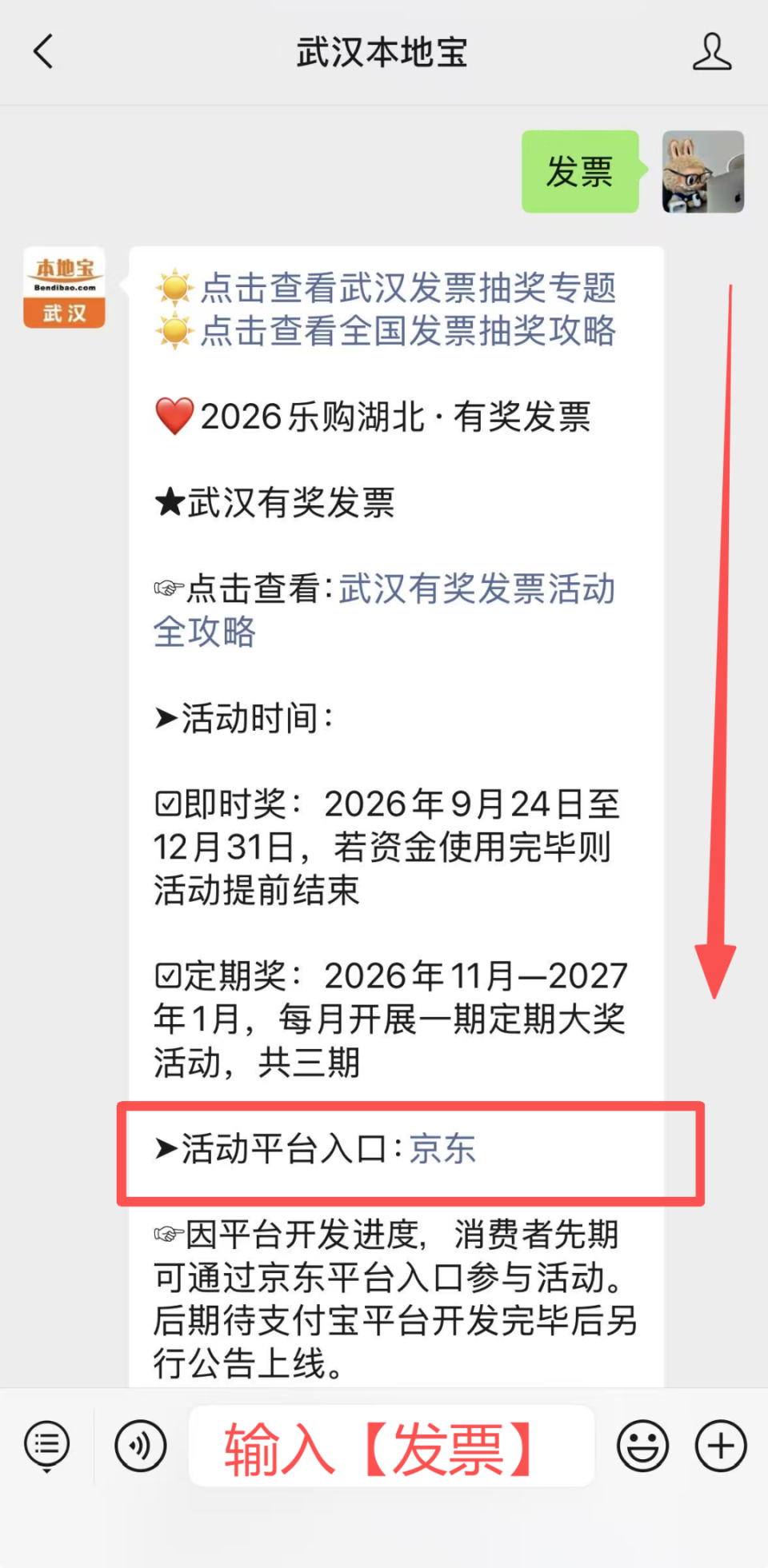Switch to voice input
Viewport: 768px width, 1568px height.
[x=141, y=1446]
